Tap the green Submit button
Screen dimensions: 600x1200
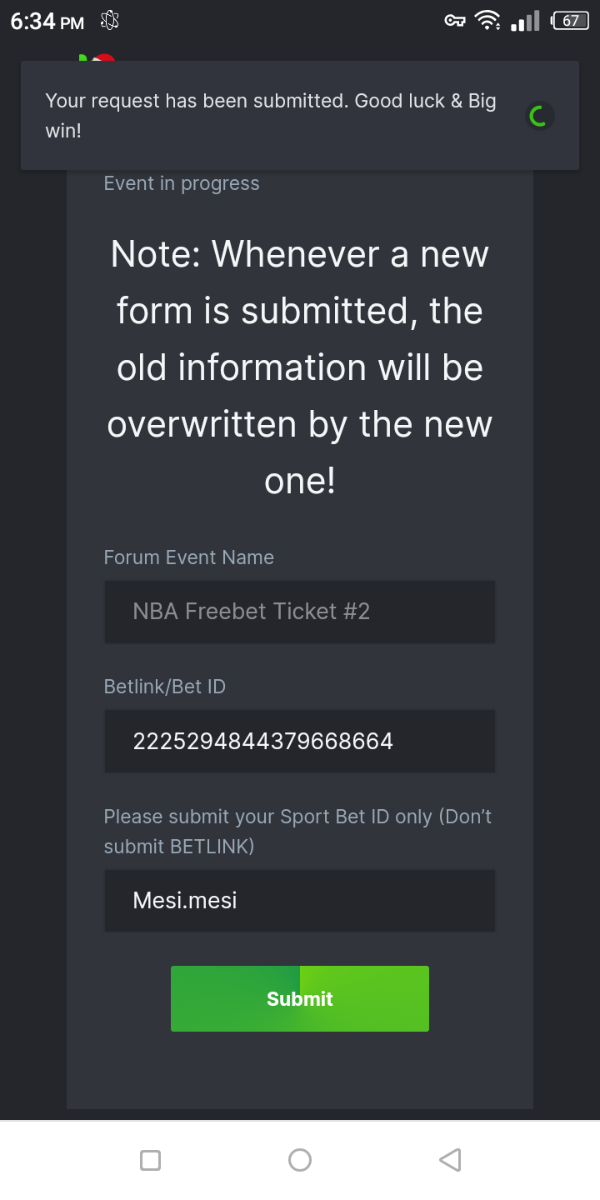click(300, 998)
